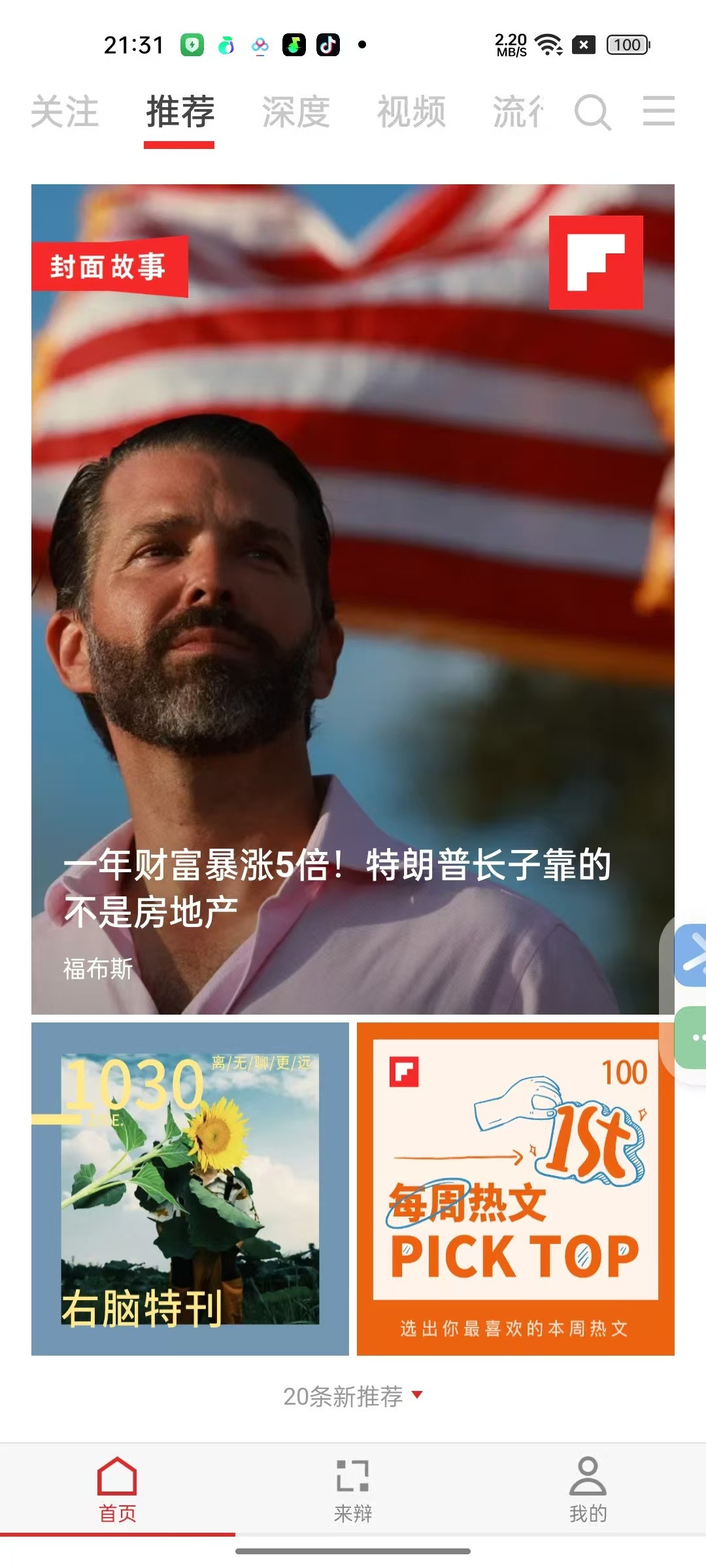706x1568 pixels.
Task: Select the 推荐 tab
Action: (178, 111)
